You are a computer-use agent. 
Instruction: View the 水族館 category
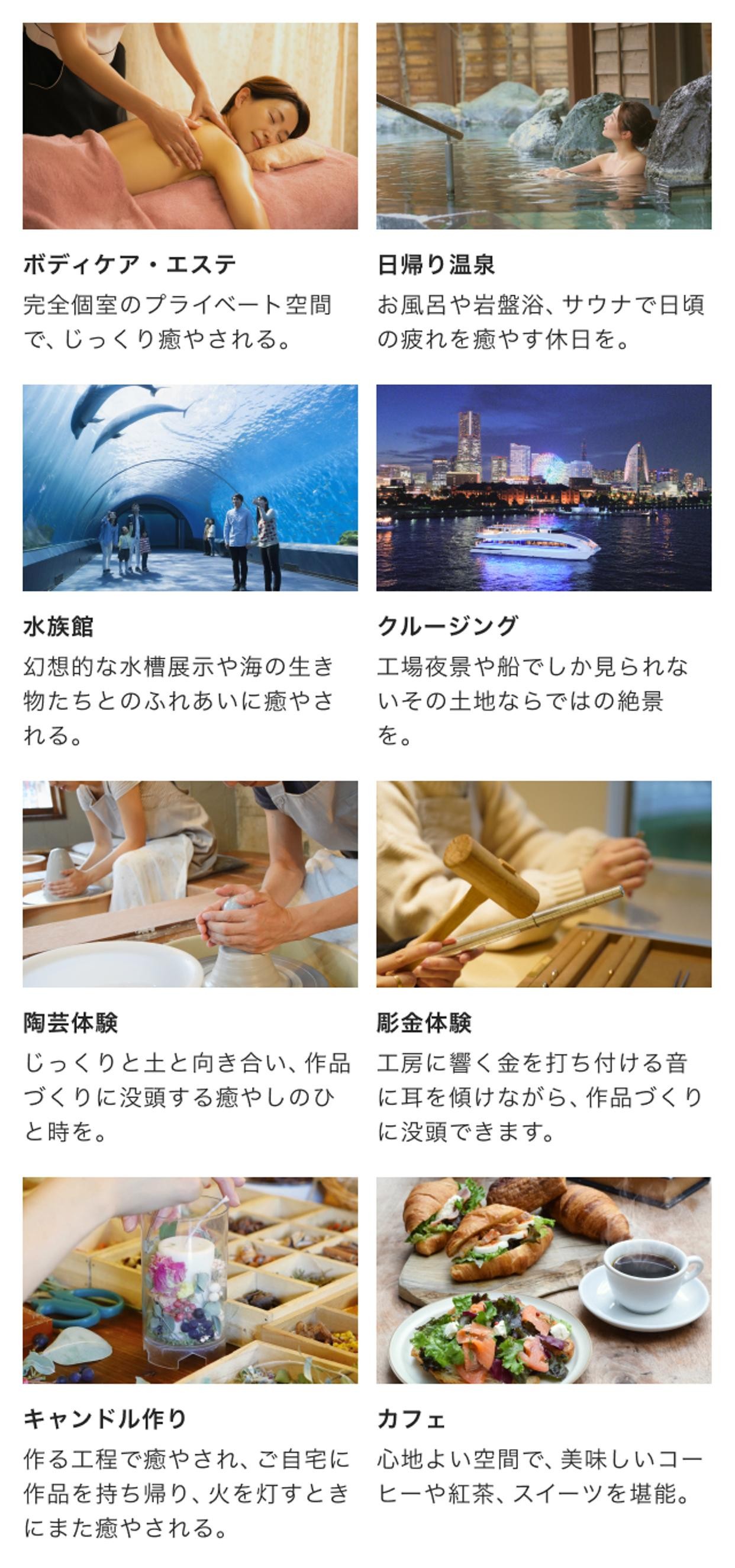[x=190, y=566]
